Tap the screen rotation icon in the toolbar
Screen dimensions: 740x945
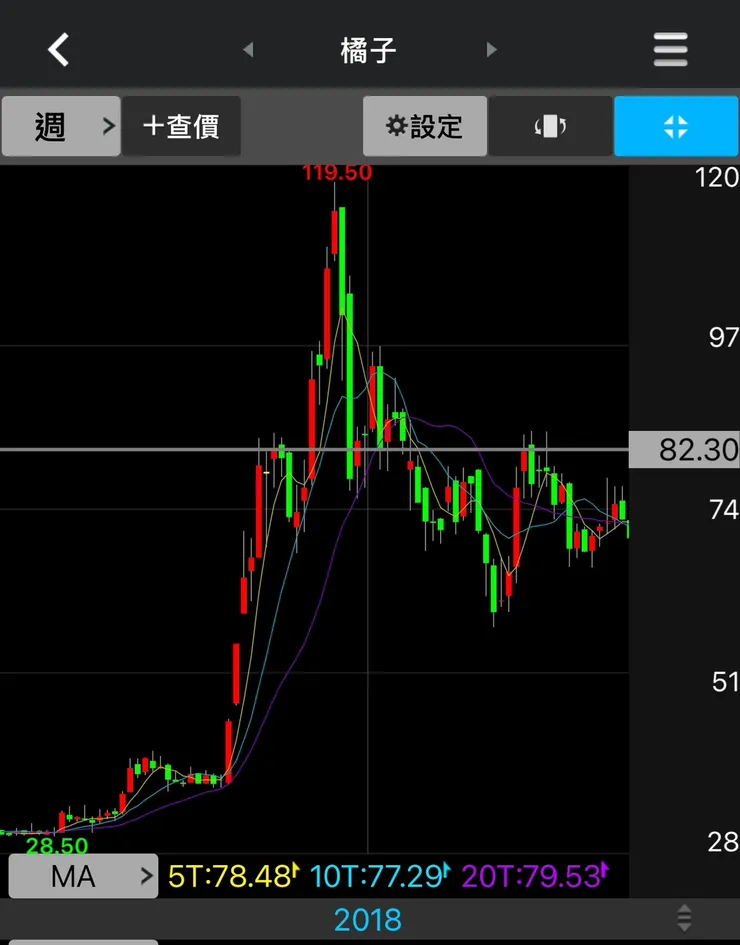tap(551, 126)
